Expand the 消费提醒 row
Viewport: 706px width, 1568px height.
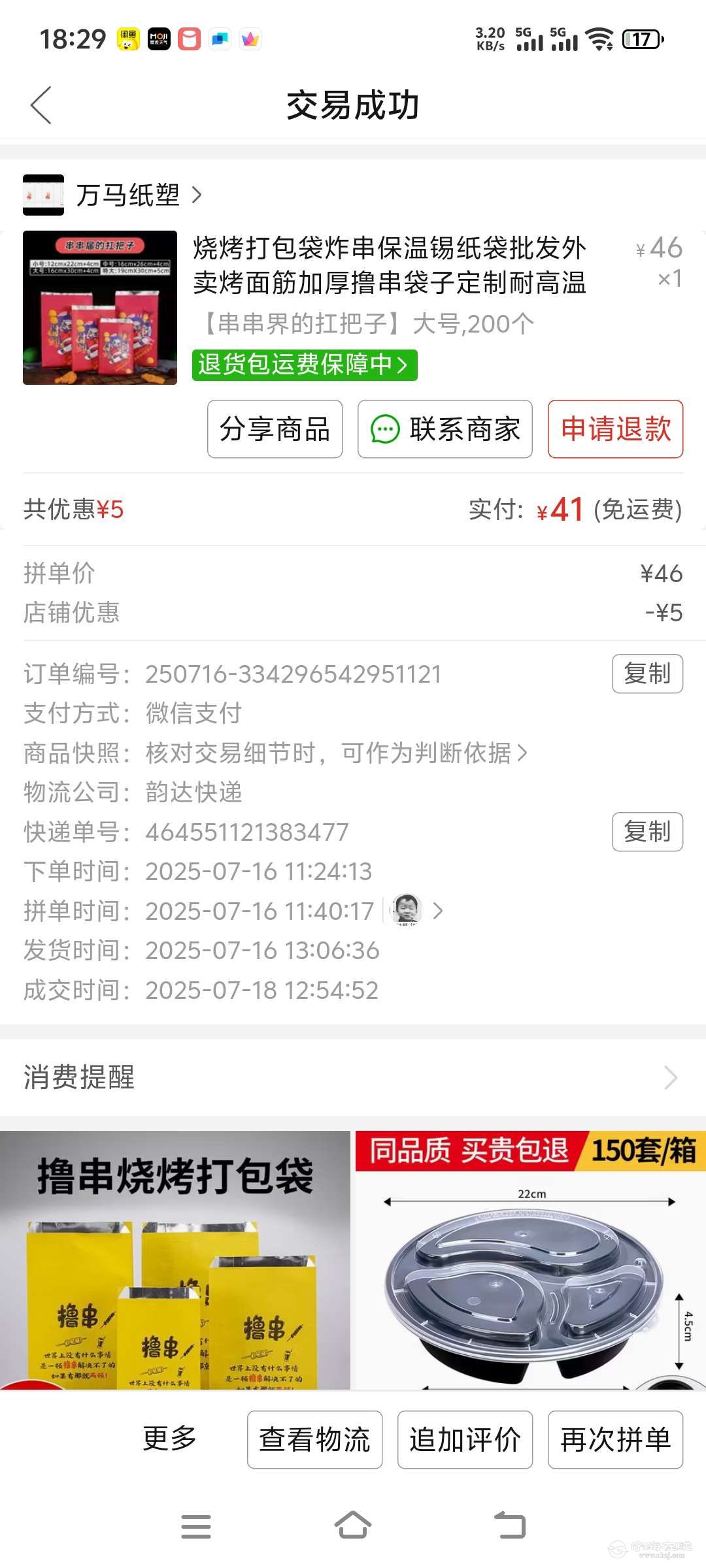click(353, 1077)
